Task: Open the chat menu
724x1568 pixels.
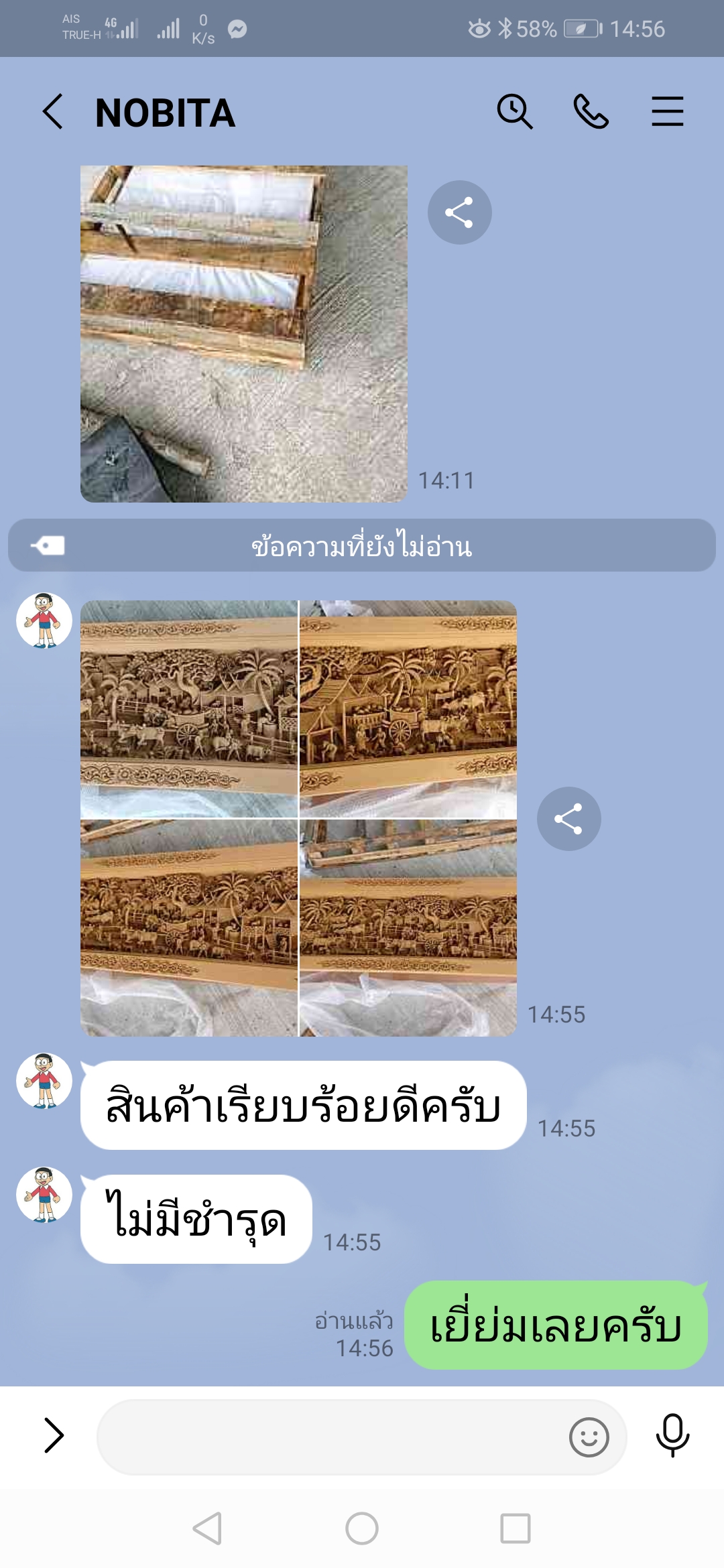Action: pos(668,111)
